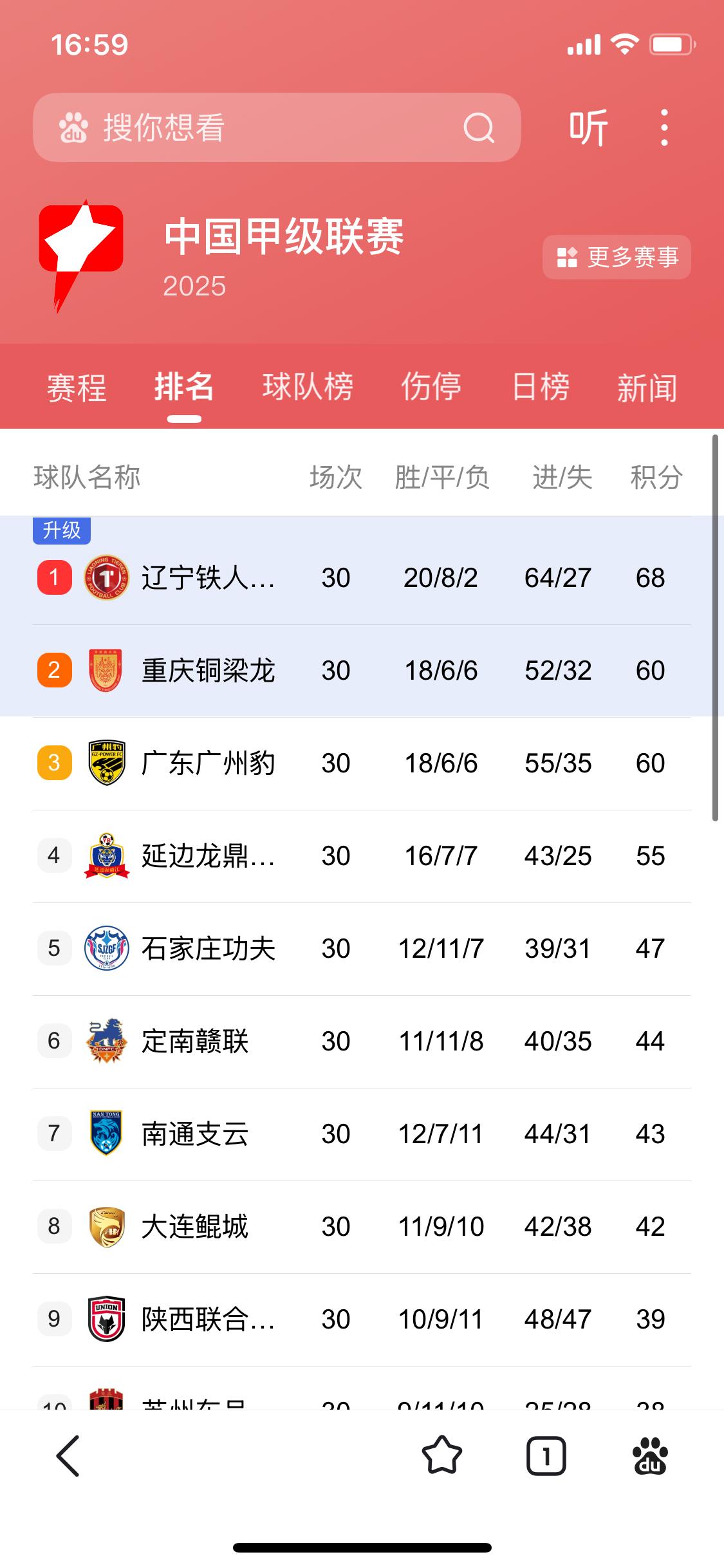Tap 更多赛事 to see more competitions
Image resolution: width=724 pixels, height=1568 pixels.
[x=615, y=257]
